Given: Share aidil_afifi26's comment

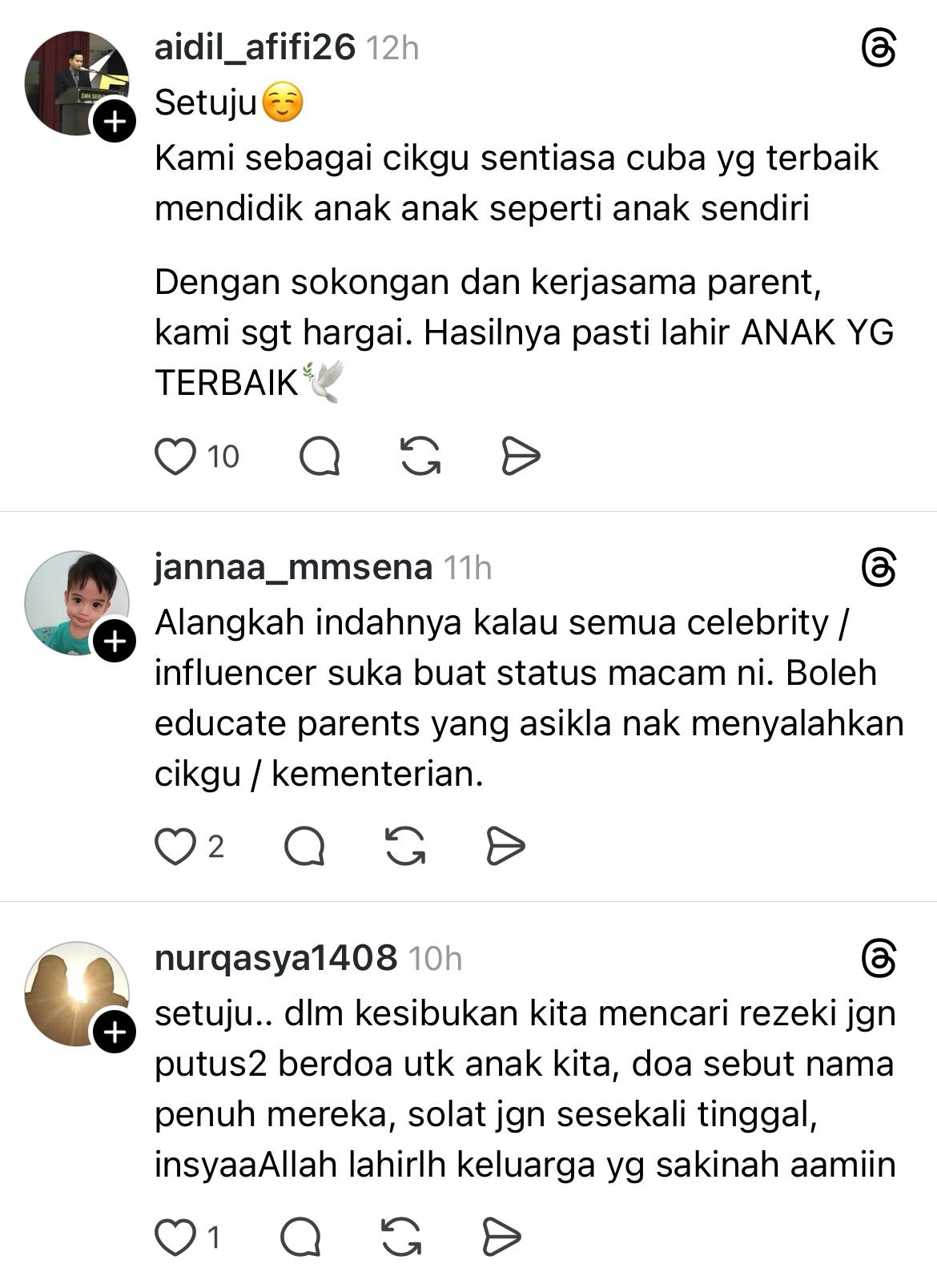Looking at the screenshot, I should (521, 457).
